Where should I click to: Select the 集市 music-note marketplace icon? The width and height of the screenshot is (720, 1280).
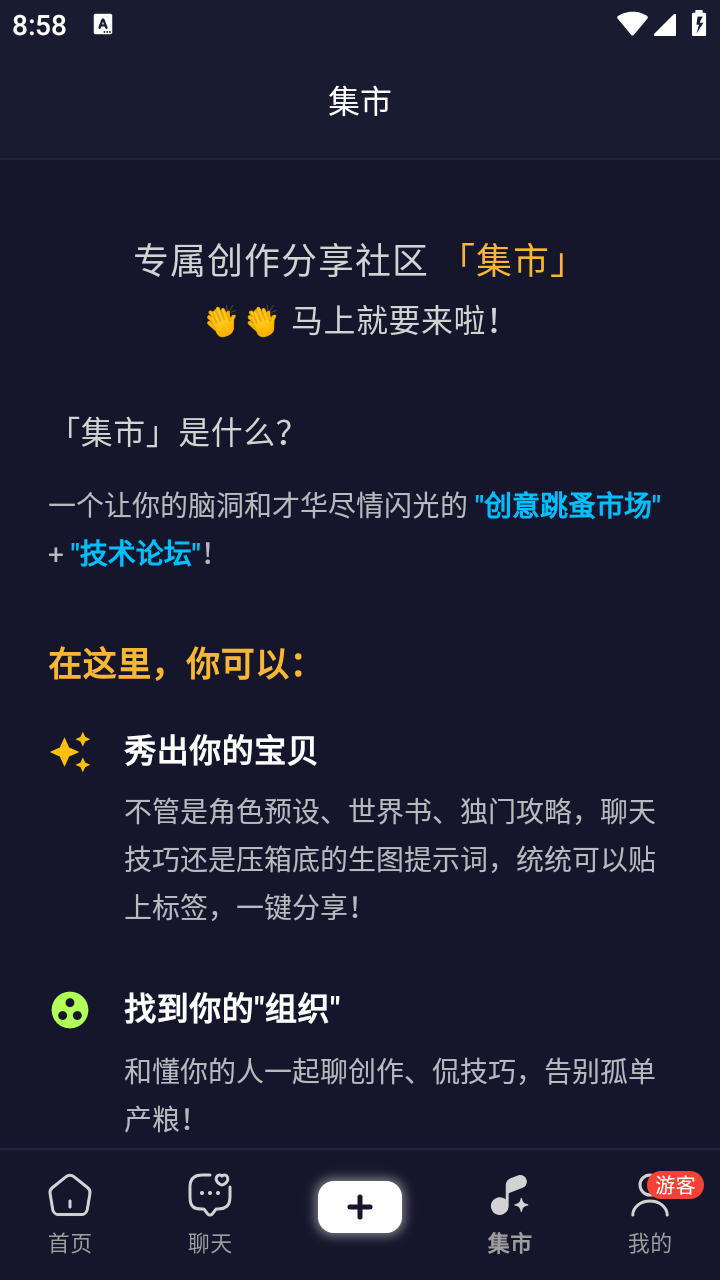click(508, 1192)
